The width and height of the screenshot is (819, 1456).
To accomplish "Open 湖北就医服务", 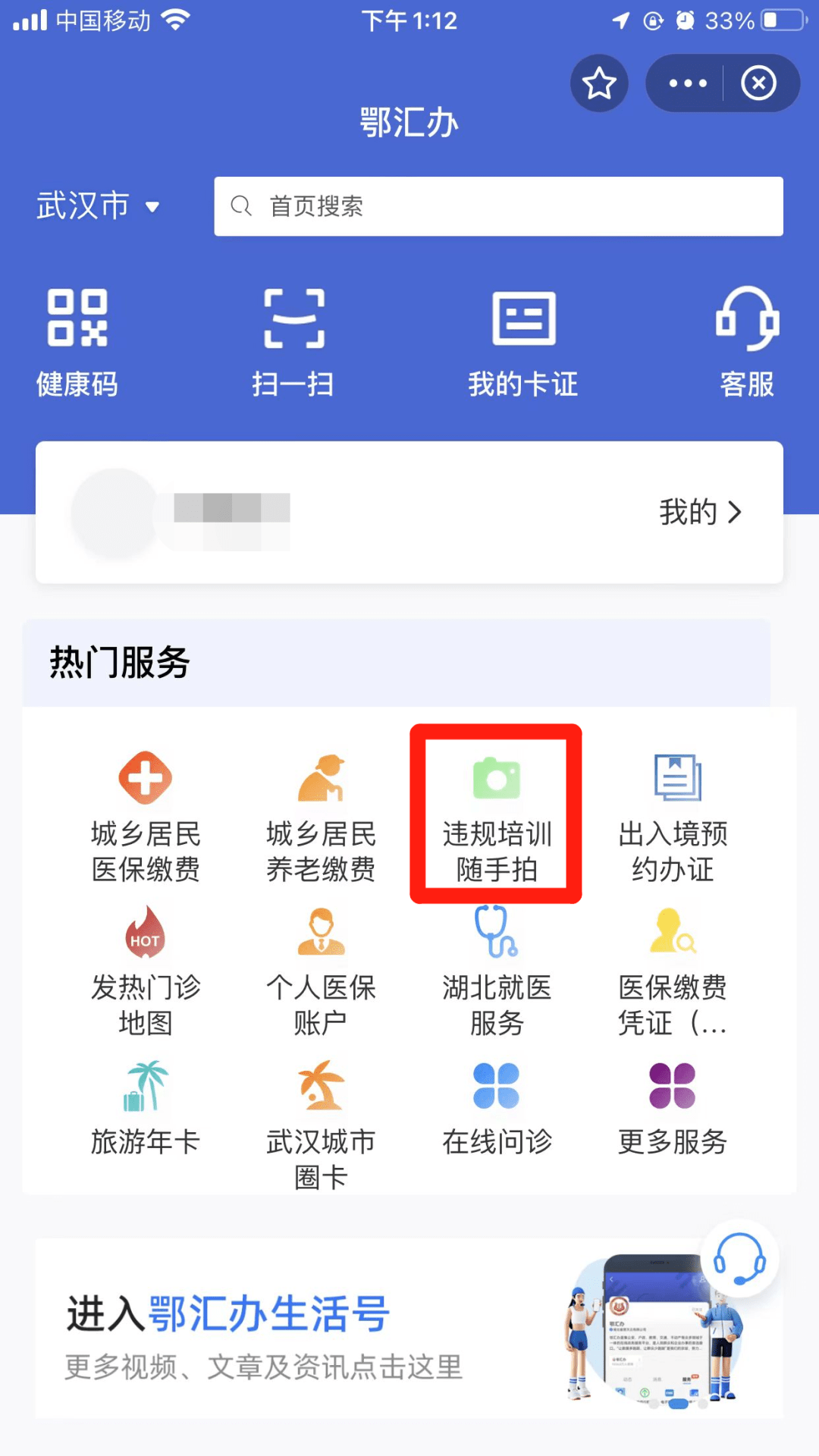I will coord(497,971).
